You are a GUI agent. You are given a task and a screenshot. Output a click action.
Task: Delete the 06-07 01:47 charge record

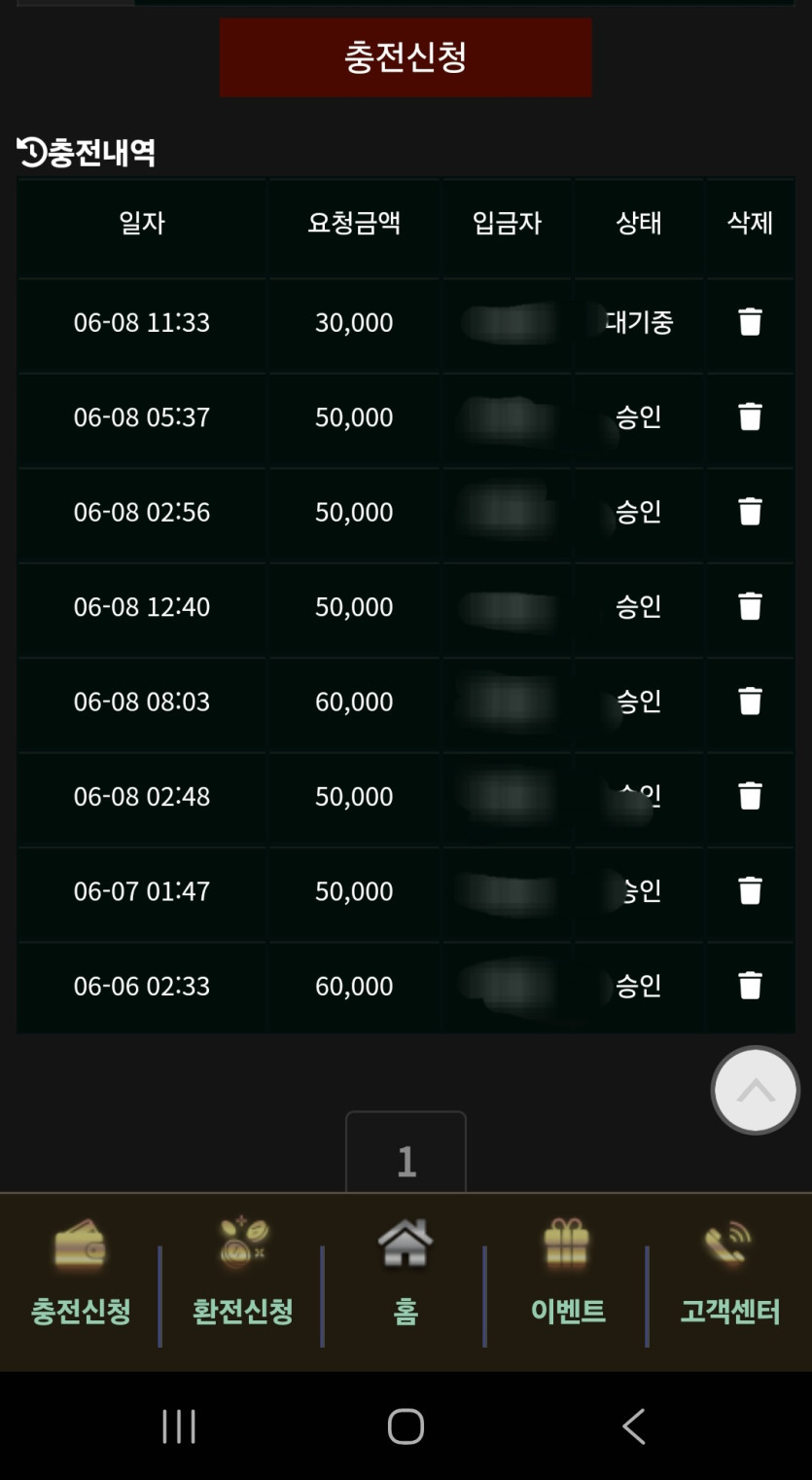click(750, 891)
